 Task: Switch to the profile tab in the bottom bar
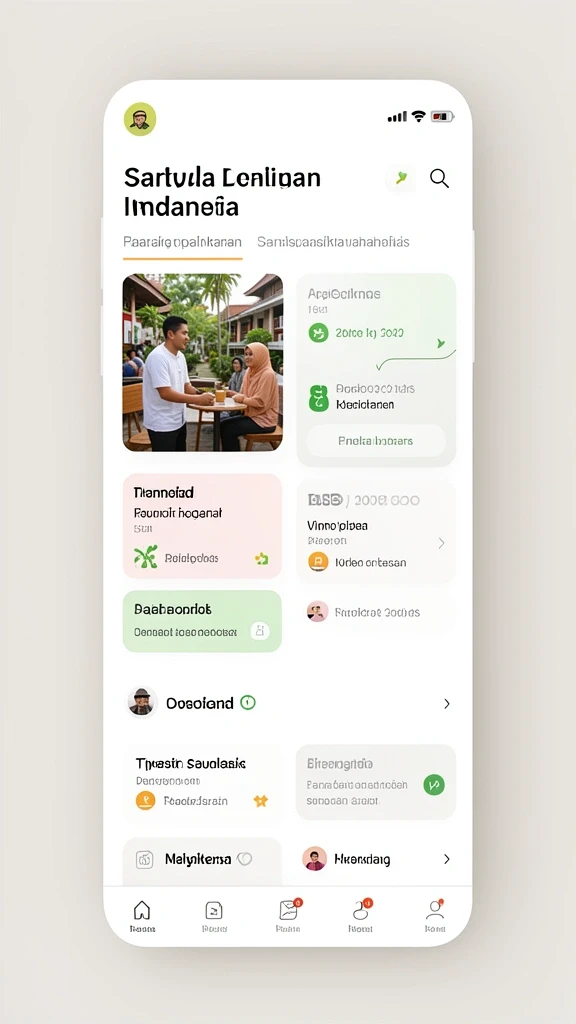point(435,916)
